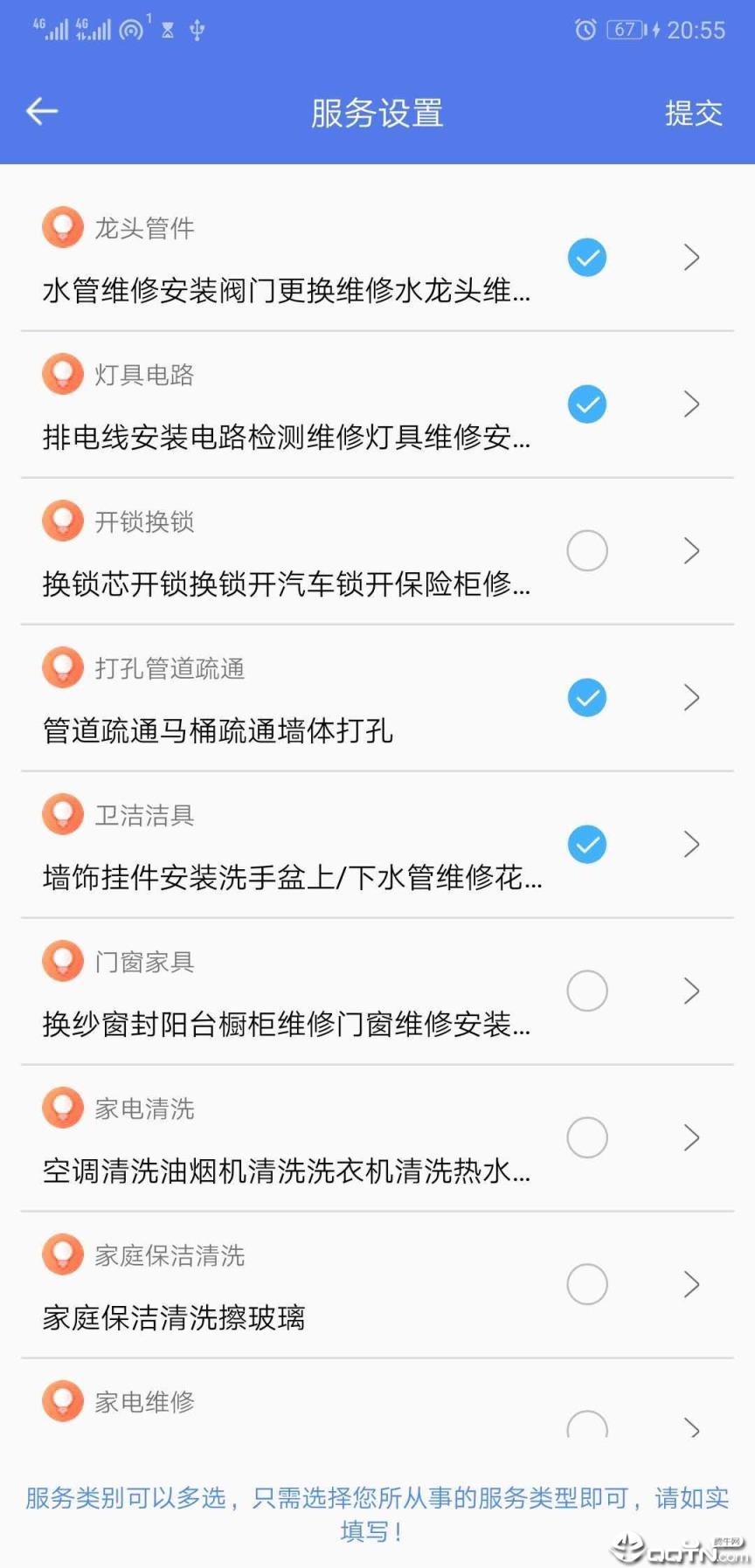Image resolution: width=755 pixels, height=1568 pixels.
Task: Select the 家电维修 description text
Action: (x=144, y=1400)
